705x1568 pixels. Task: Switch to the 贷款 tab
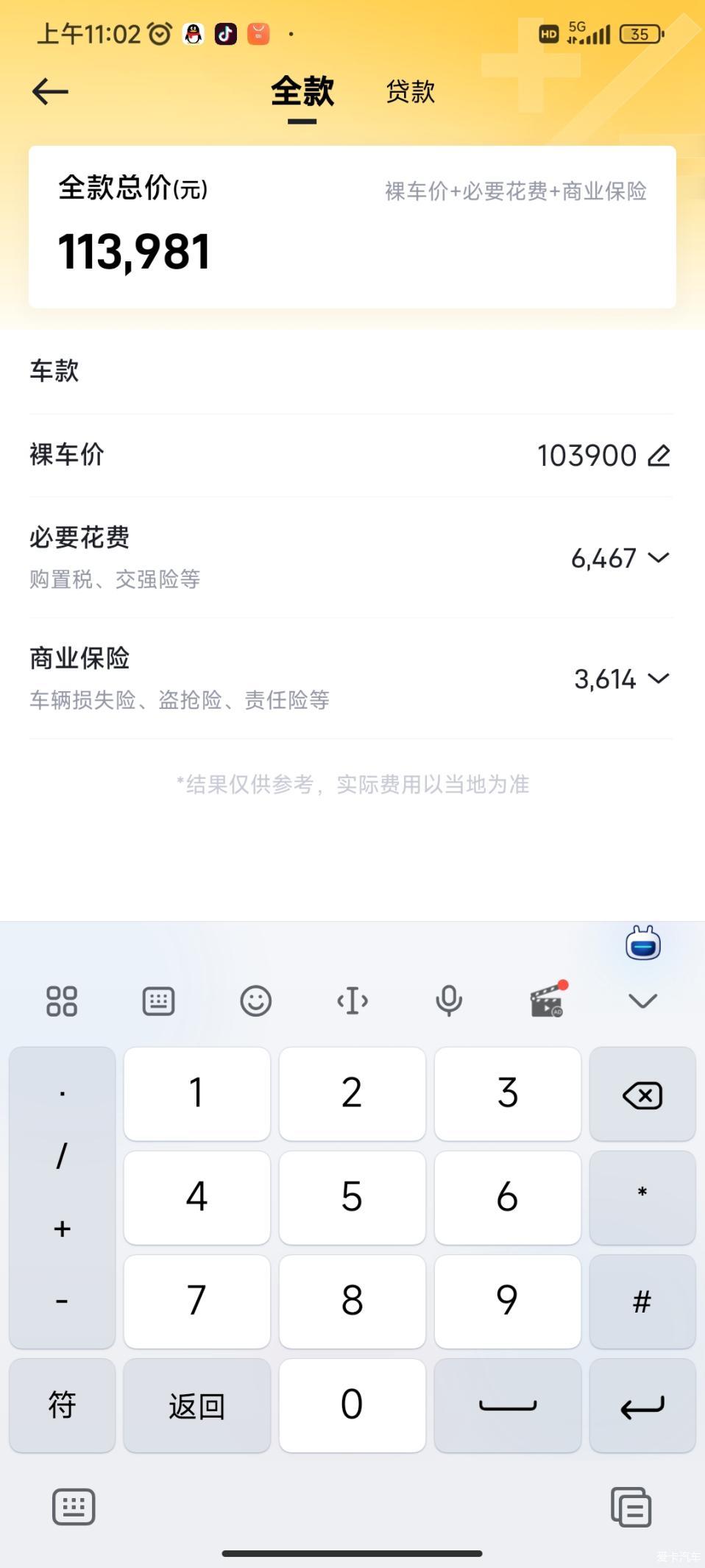[411, 92]
